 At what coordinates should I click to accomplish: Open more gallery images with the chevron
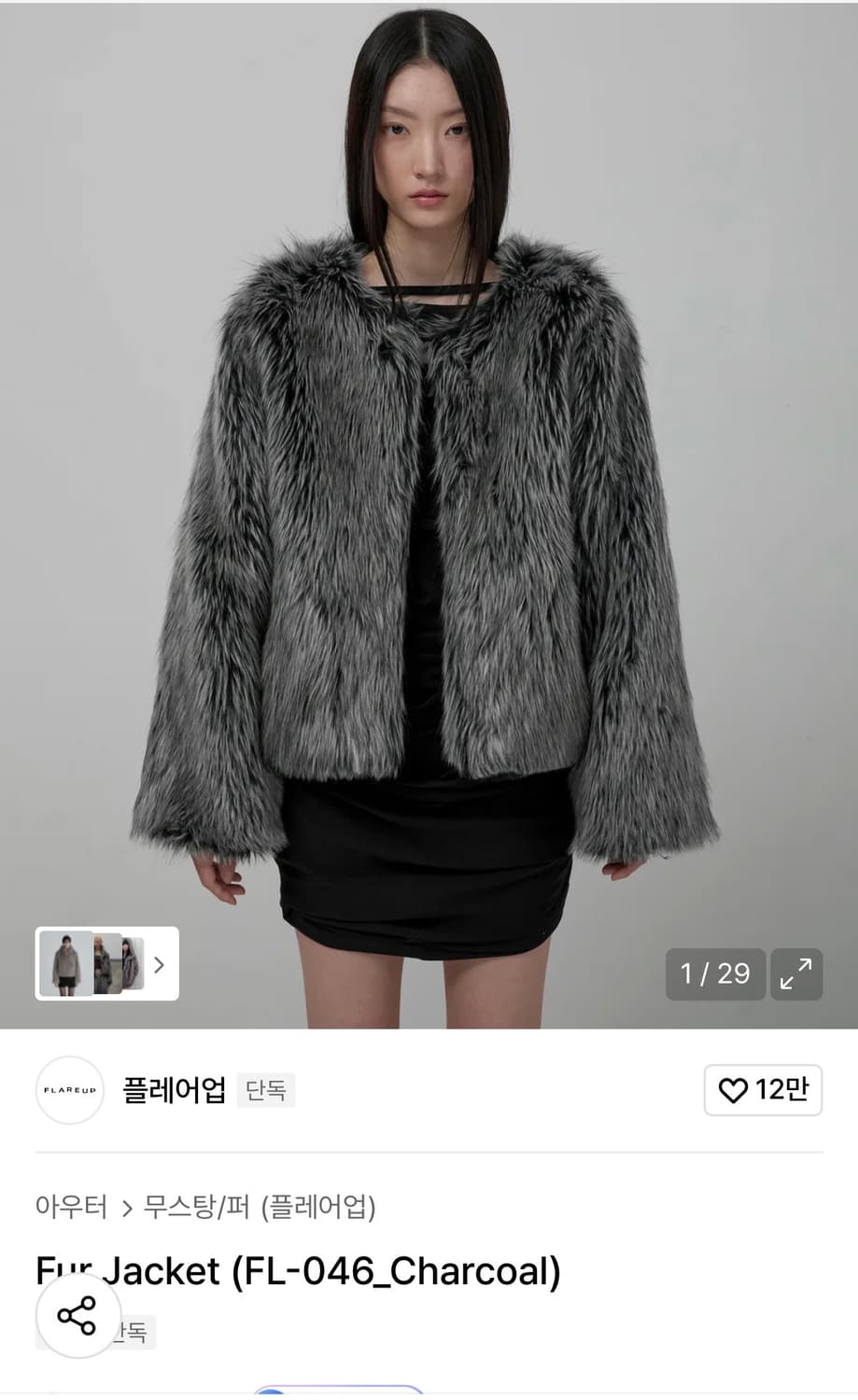click(157, 965)
